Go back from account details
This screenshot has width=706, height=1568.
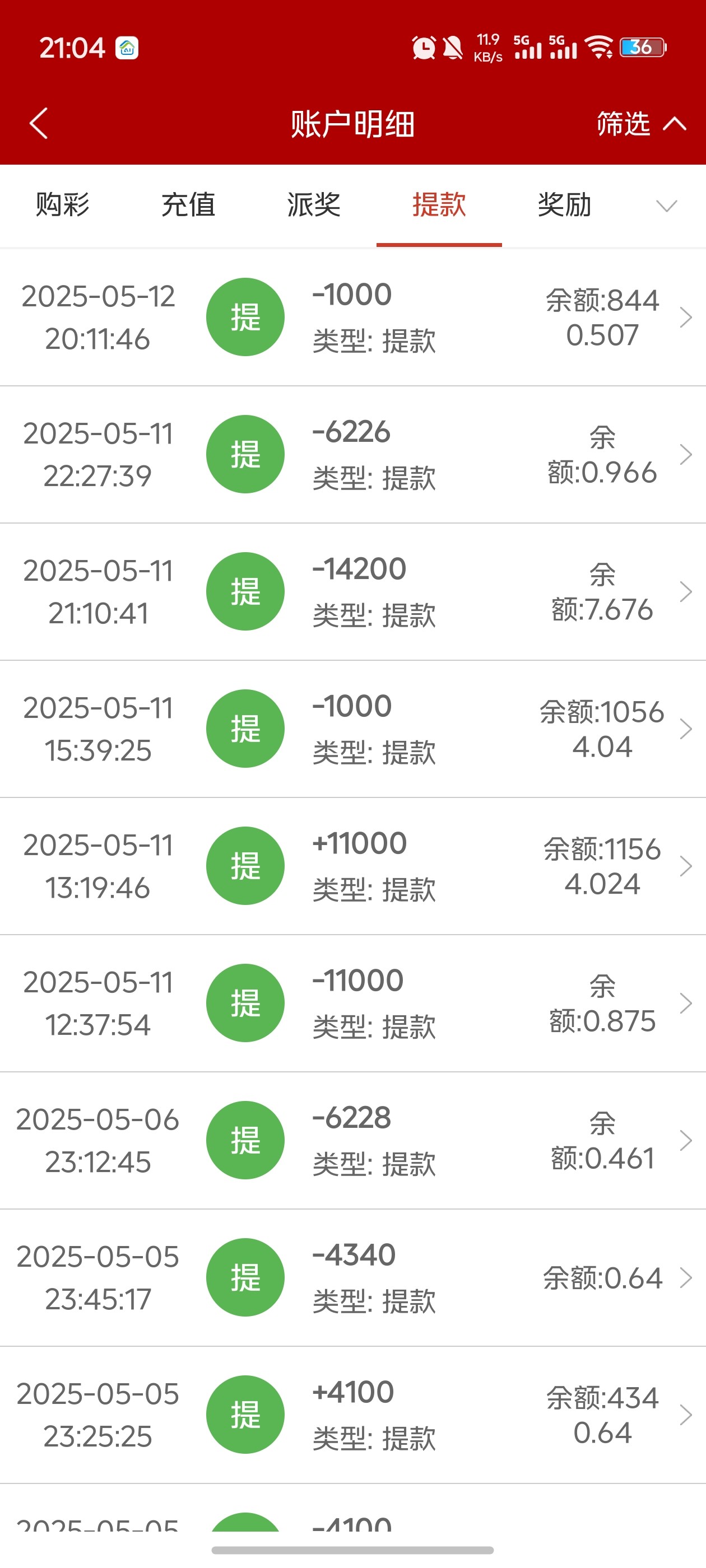38,124
